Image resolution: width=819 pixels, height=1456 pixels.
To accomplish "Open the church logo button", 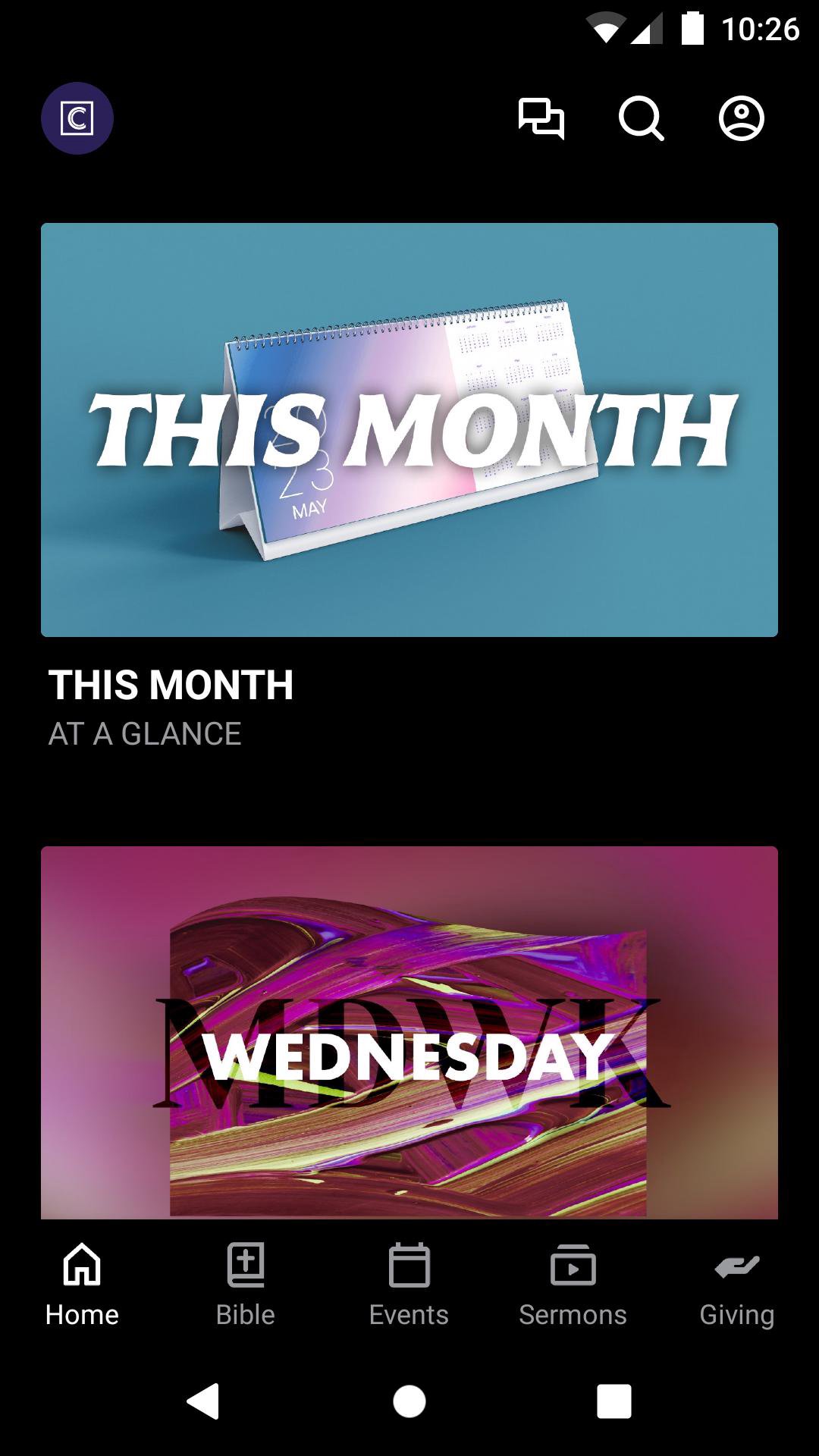I will pyautogui.click(x=77, y=118).
